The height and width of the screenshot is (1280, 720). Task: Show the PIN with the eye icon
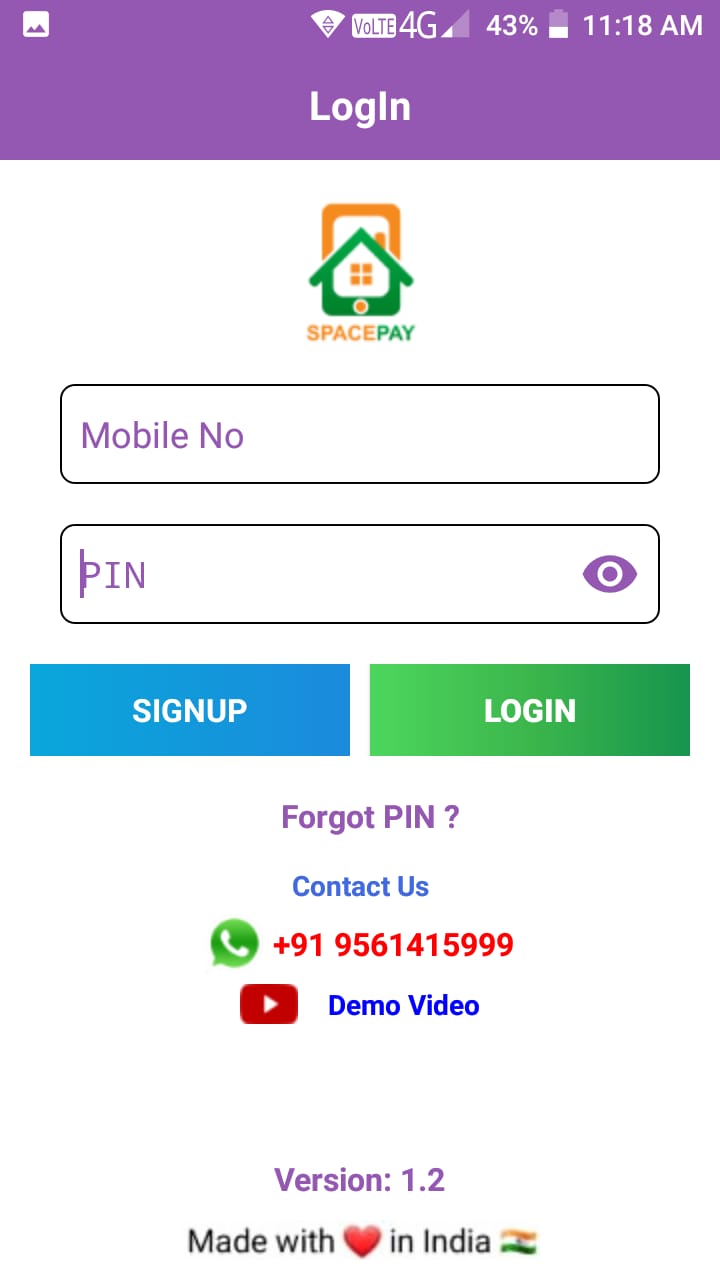pyautogui.click(x=609, y=574)
